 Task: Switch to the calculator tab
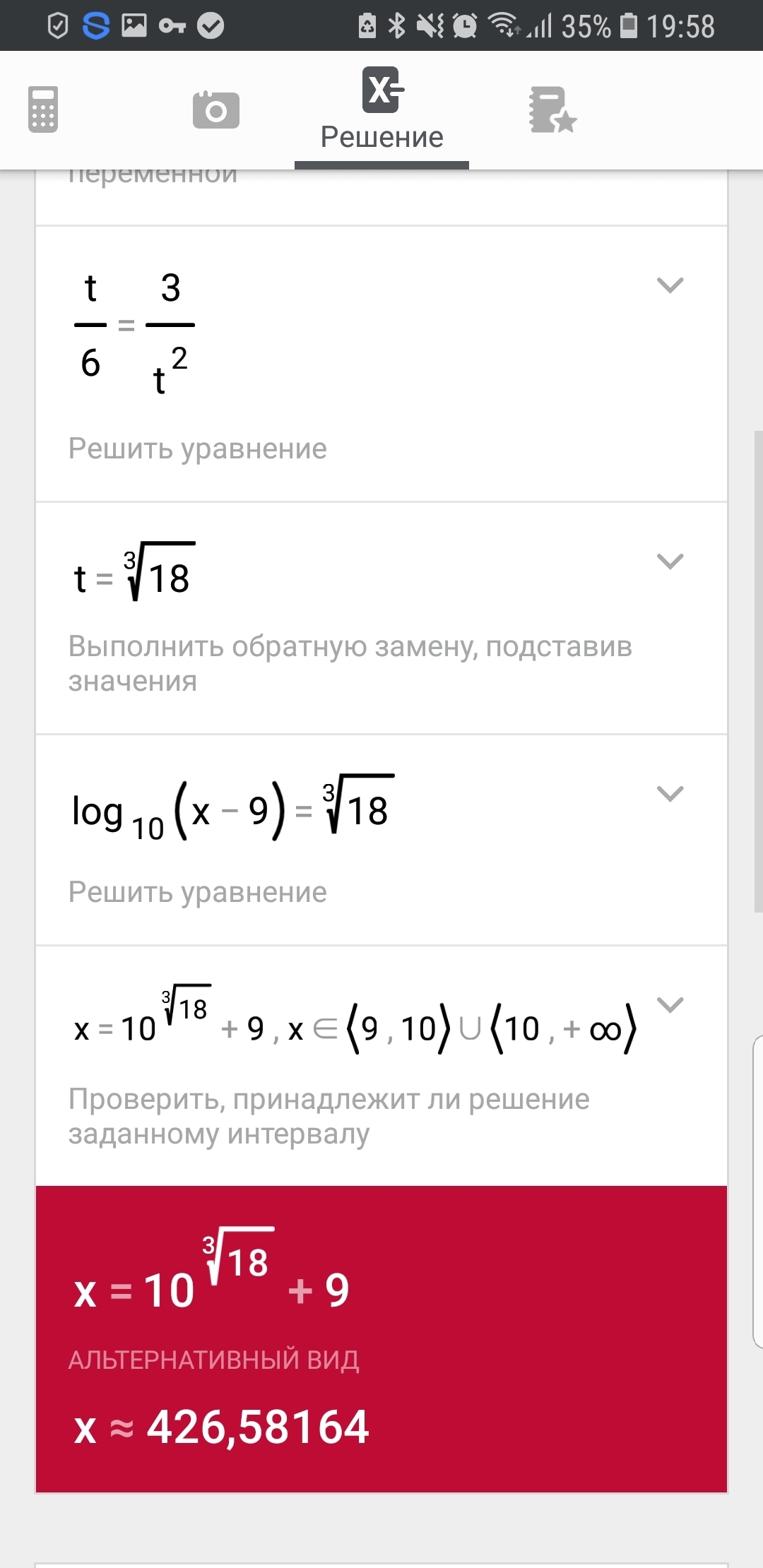point(43,109)
